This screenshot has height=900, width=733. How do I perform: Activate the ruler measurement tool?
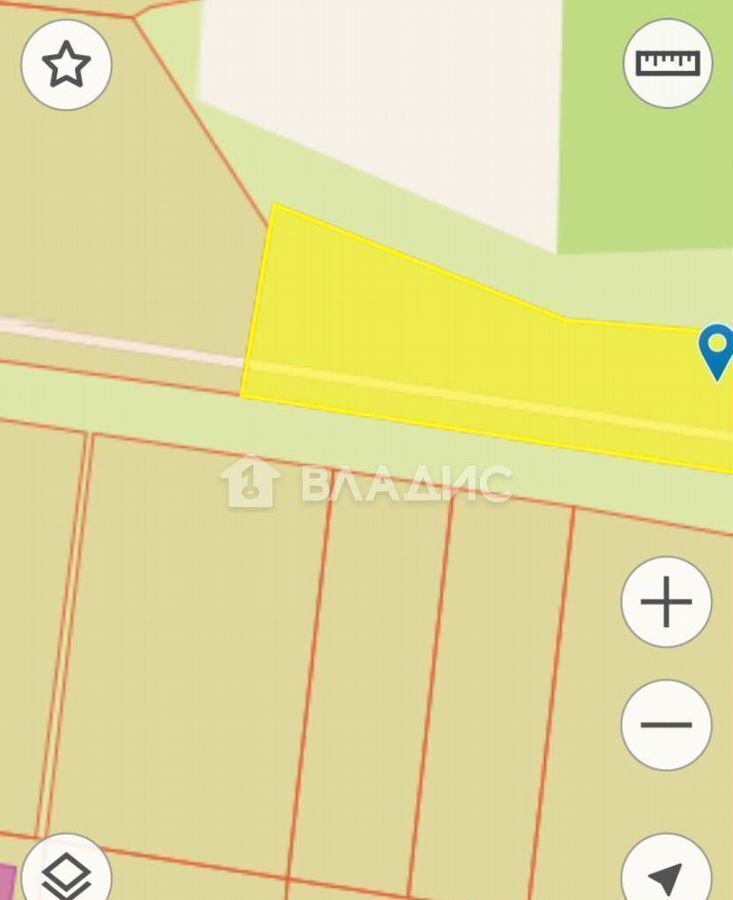(x=667, y=63)
